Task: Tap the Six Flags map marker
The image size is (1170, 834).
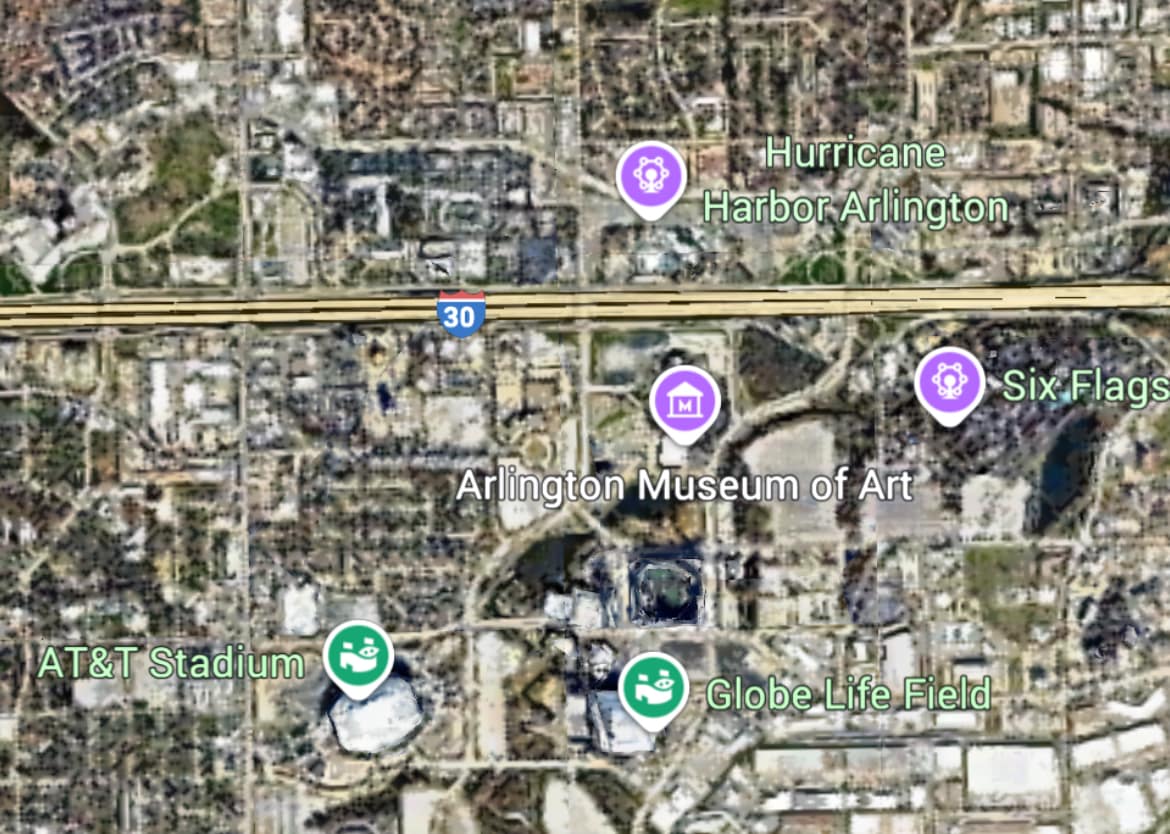Action: click(949, 382)
